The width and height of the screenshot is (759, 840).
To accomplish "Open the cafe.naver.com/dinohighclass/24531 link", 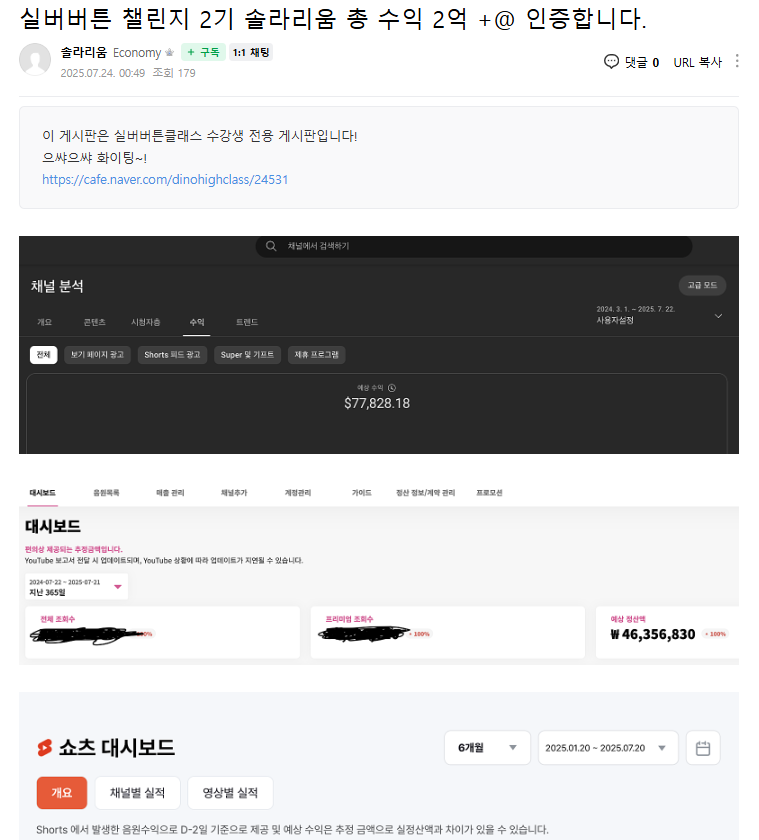I will pos(165,180).
